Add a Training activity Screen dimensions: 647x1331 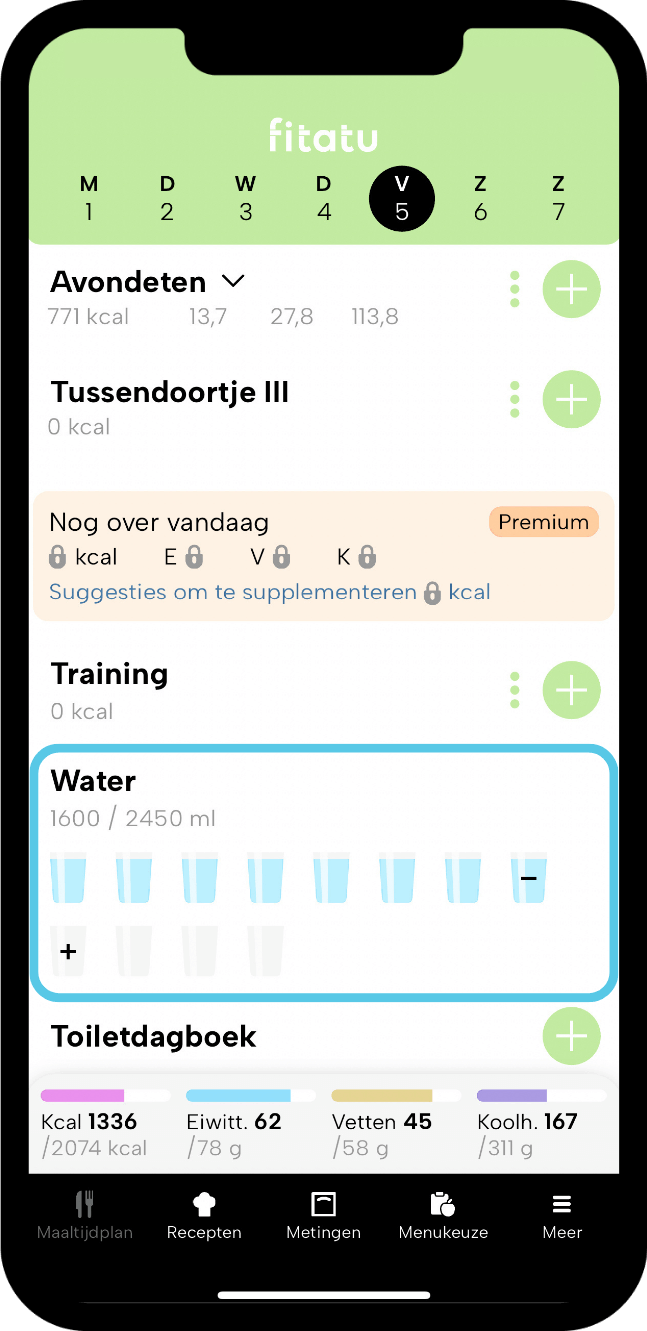pyautogui.click(x=571, y=690)
